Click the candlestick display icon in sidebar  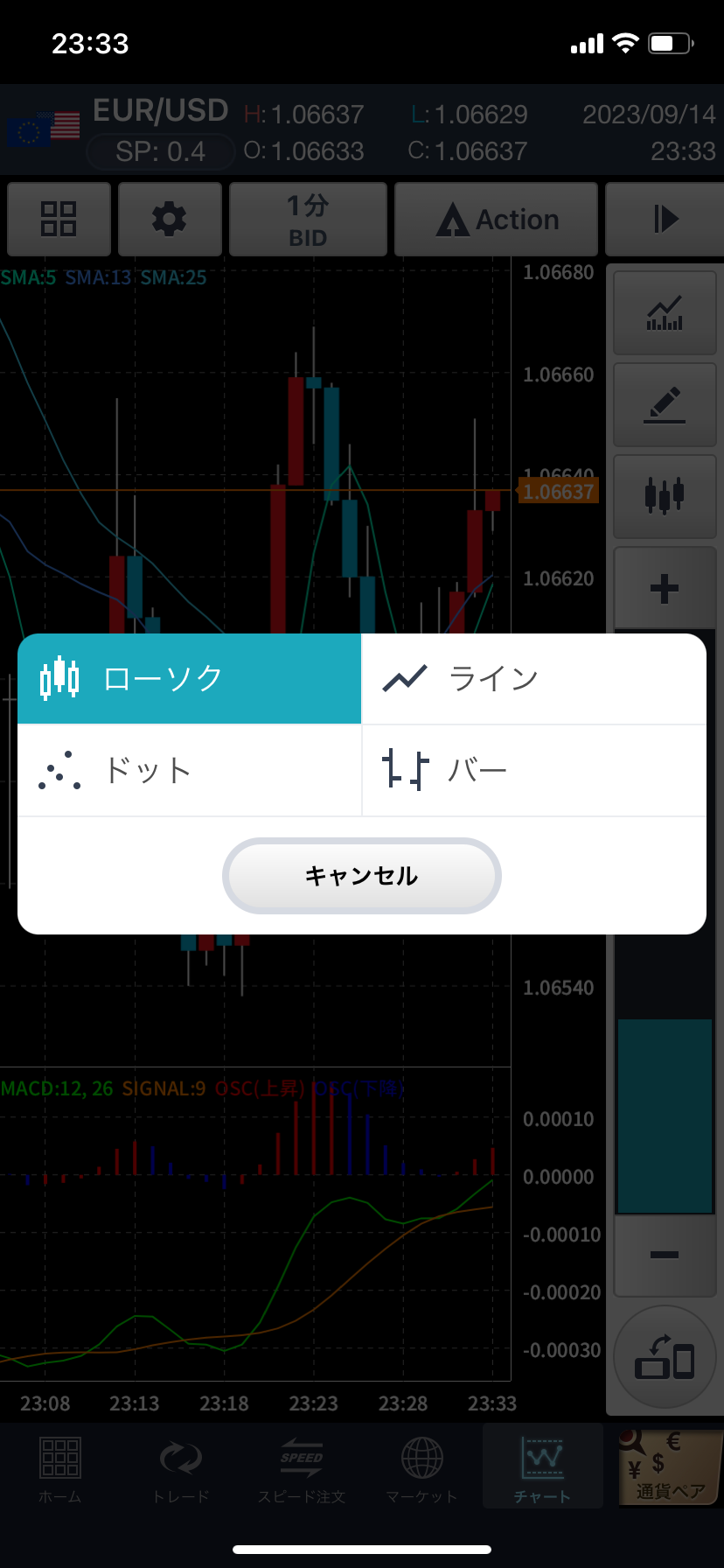point(665,496)
